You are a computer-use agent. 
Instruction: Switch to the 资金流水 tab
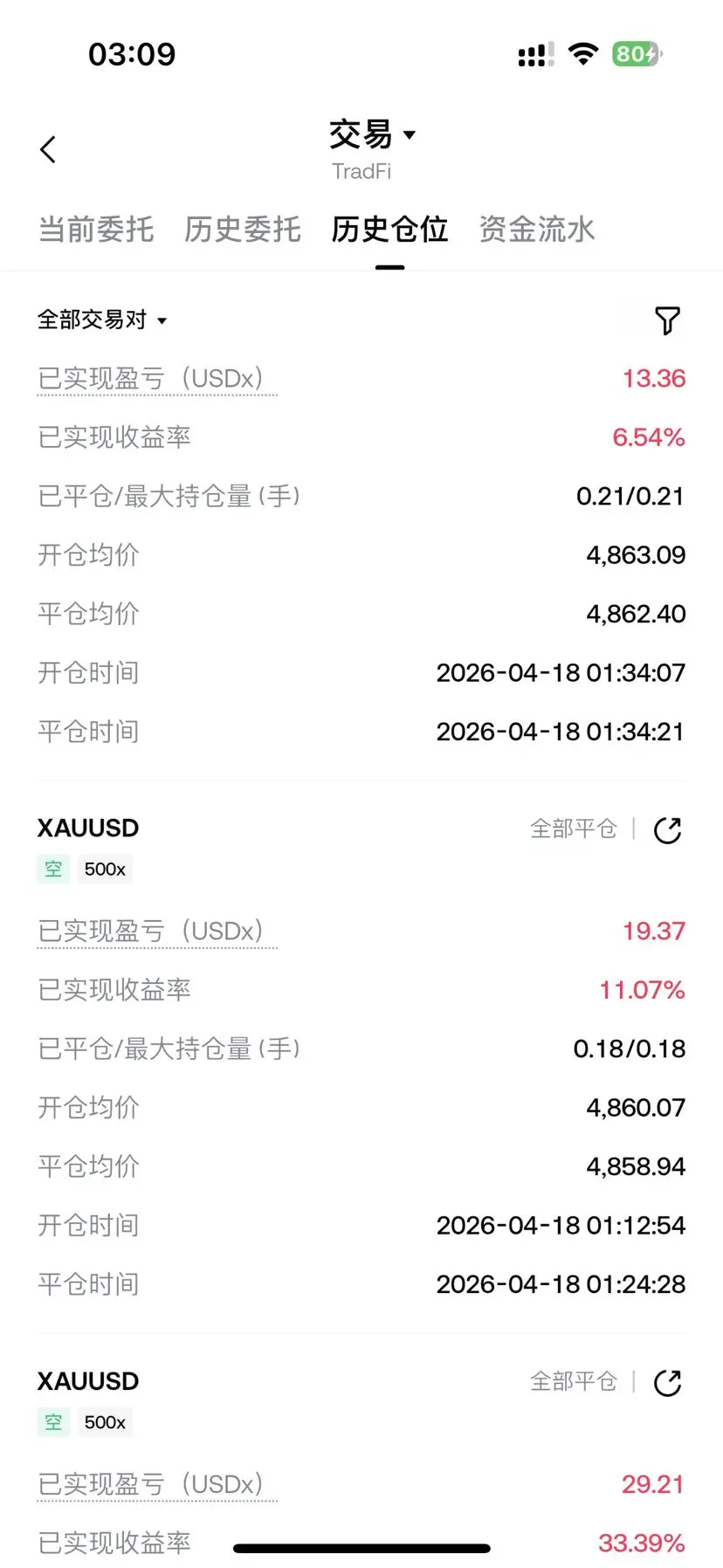(x=537, y=230)
